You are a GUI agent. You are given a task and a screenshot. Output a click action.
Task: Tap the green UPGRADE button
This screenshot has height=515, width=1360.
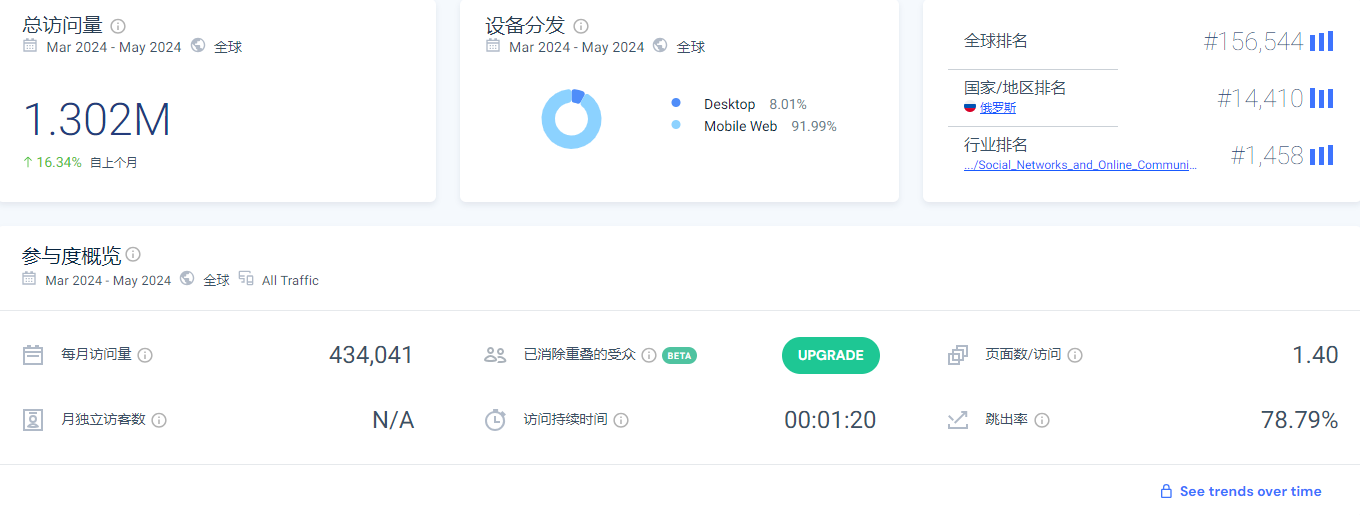[x=830, y=355]
